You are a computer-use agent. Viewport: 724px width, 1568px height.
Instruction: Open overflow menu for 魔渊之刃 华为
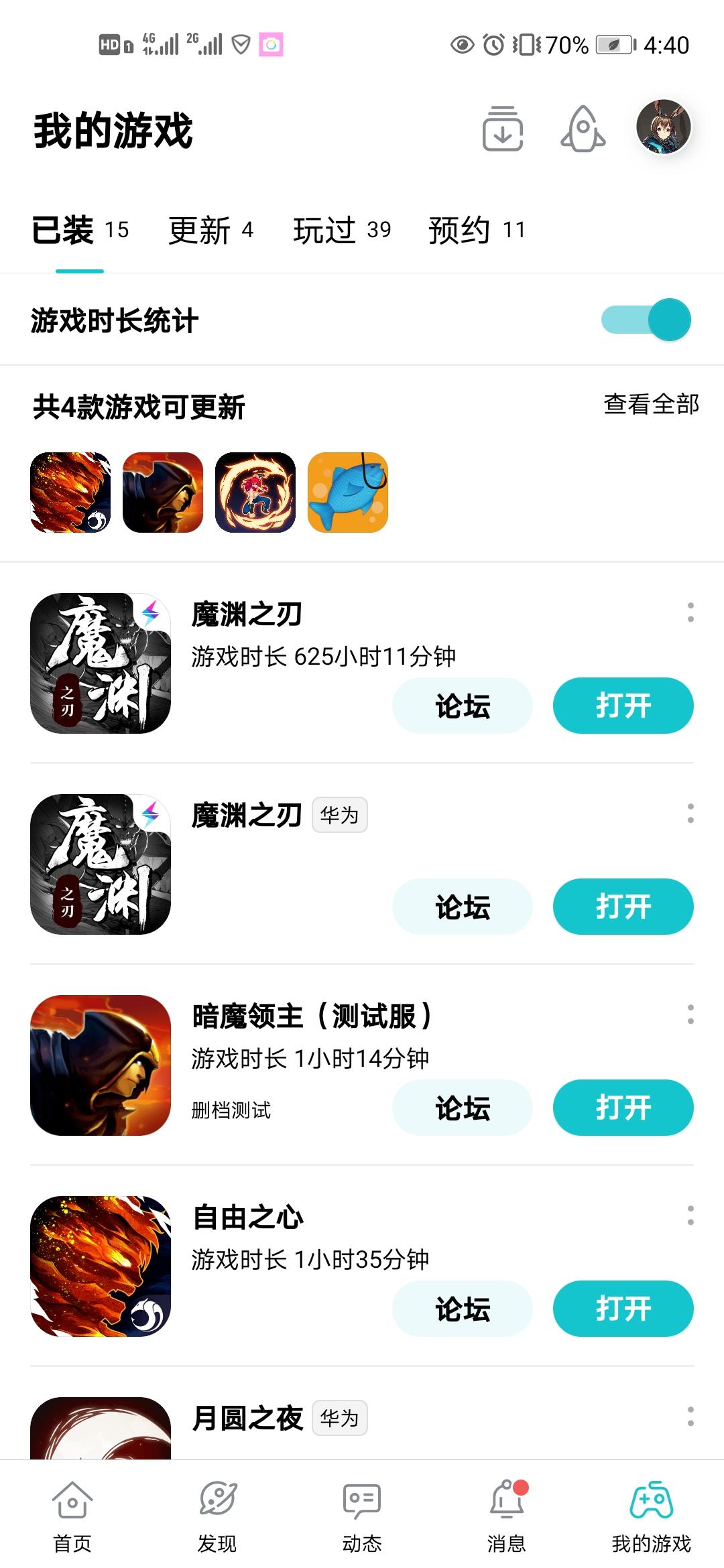[690, 813]
